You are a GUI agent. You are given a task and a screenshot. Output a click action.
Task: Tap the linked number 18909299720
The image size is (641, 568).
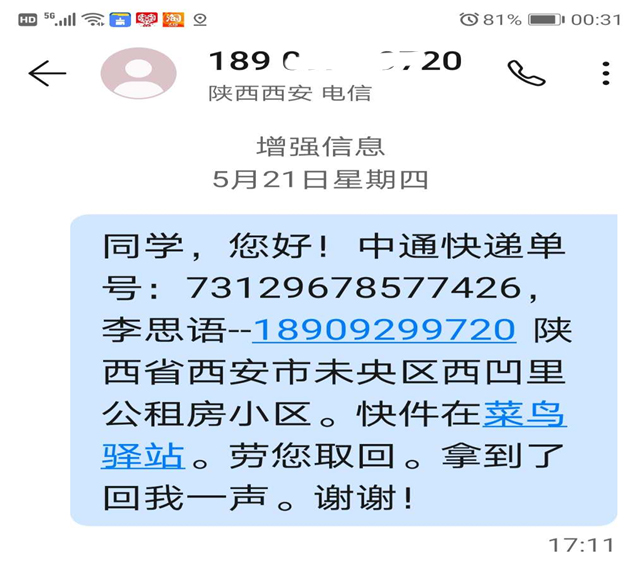pyautogui.click(x=384, y=330)
